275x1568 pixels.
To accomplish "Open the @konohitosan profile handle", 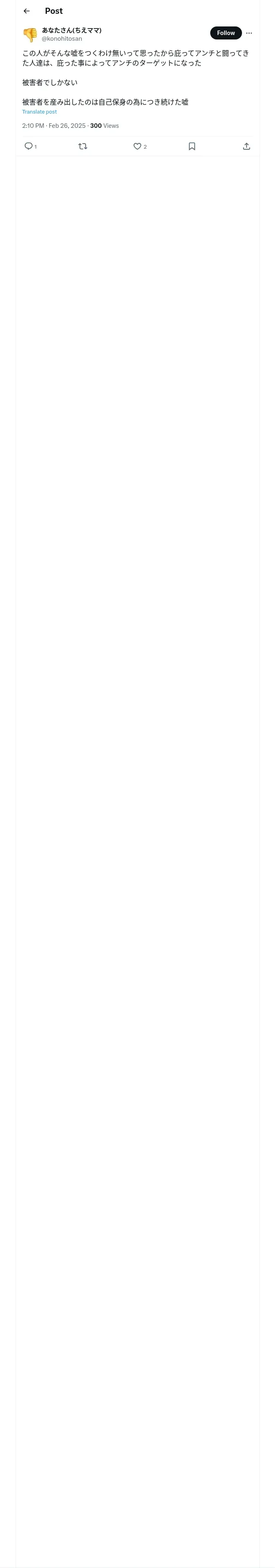I will point(62,38).
